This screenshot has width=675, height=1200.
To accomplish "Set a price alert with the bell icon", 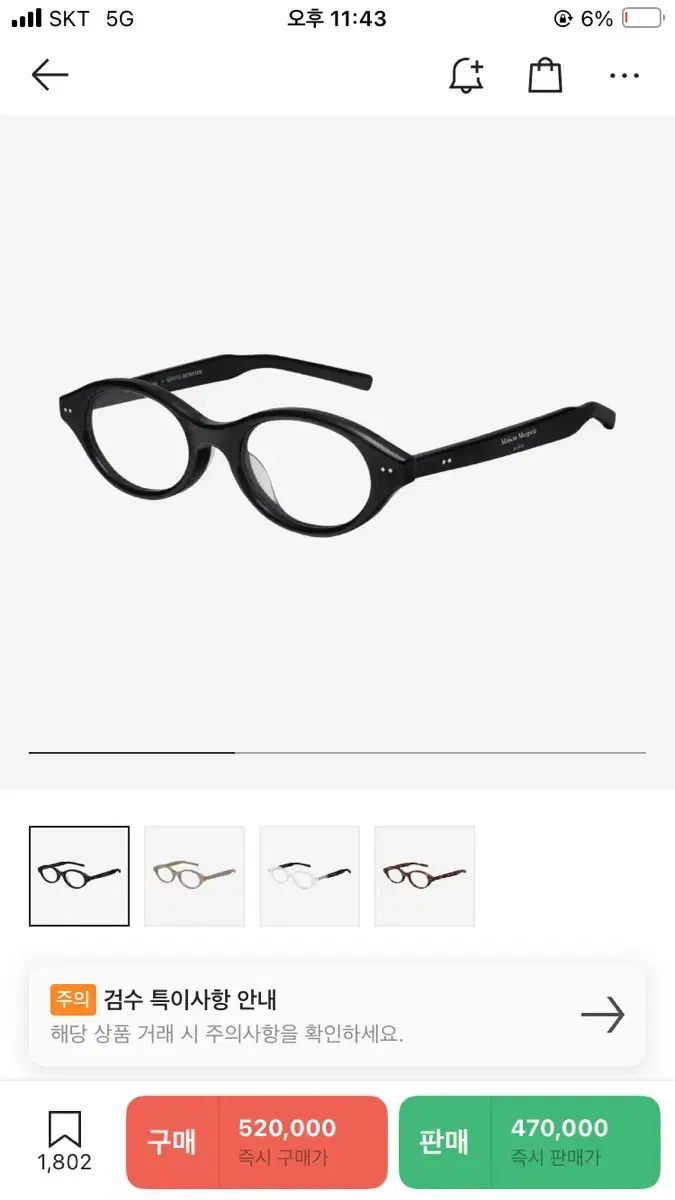I will pos(466,75).
